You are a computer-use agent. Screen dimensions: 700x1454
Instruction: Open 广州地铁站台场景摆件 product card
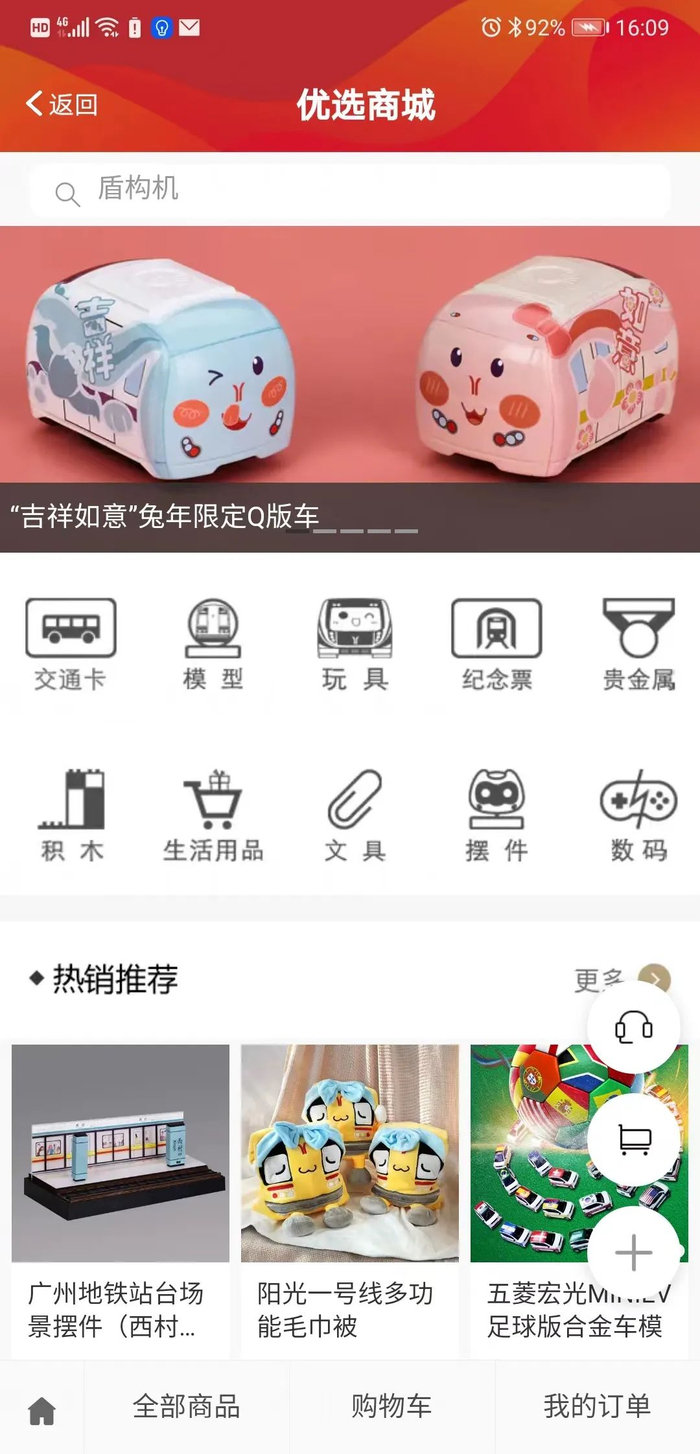pos(120,1198)
